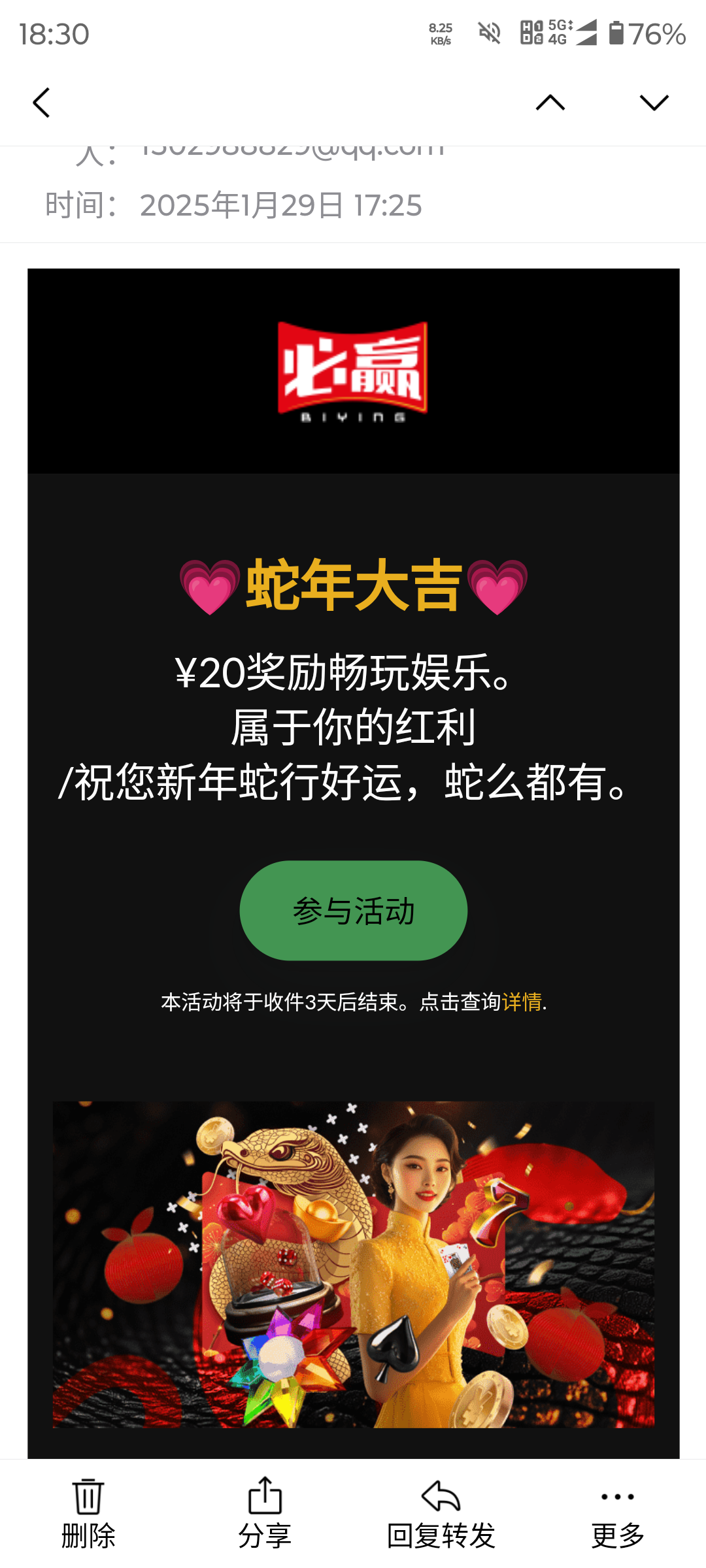Tap the green 参与活动 button
The width and height of the screenshot is (706, 1568).
click(x=353, y=910)
